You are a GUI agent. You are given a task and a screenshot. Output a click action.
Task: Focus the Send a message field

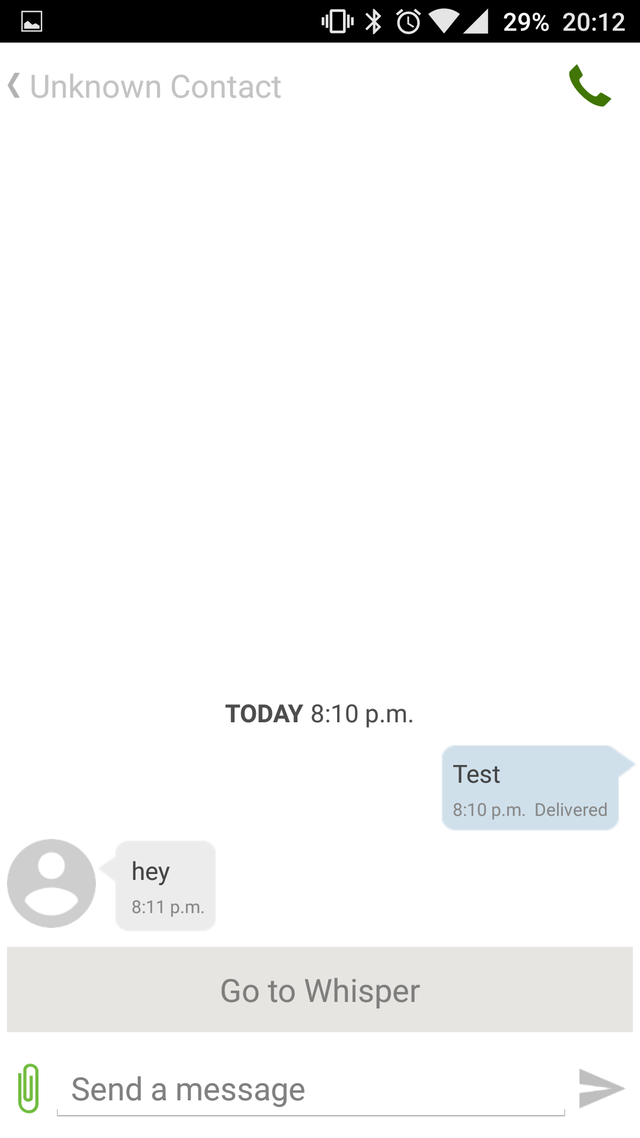coord(311,1089)
